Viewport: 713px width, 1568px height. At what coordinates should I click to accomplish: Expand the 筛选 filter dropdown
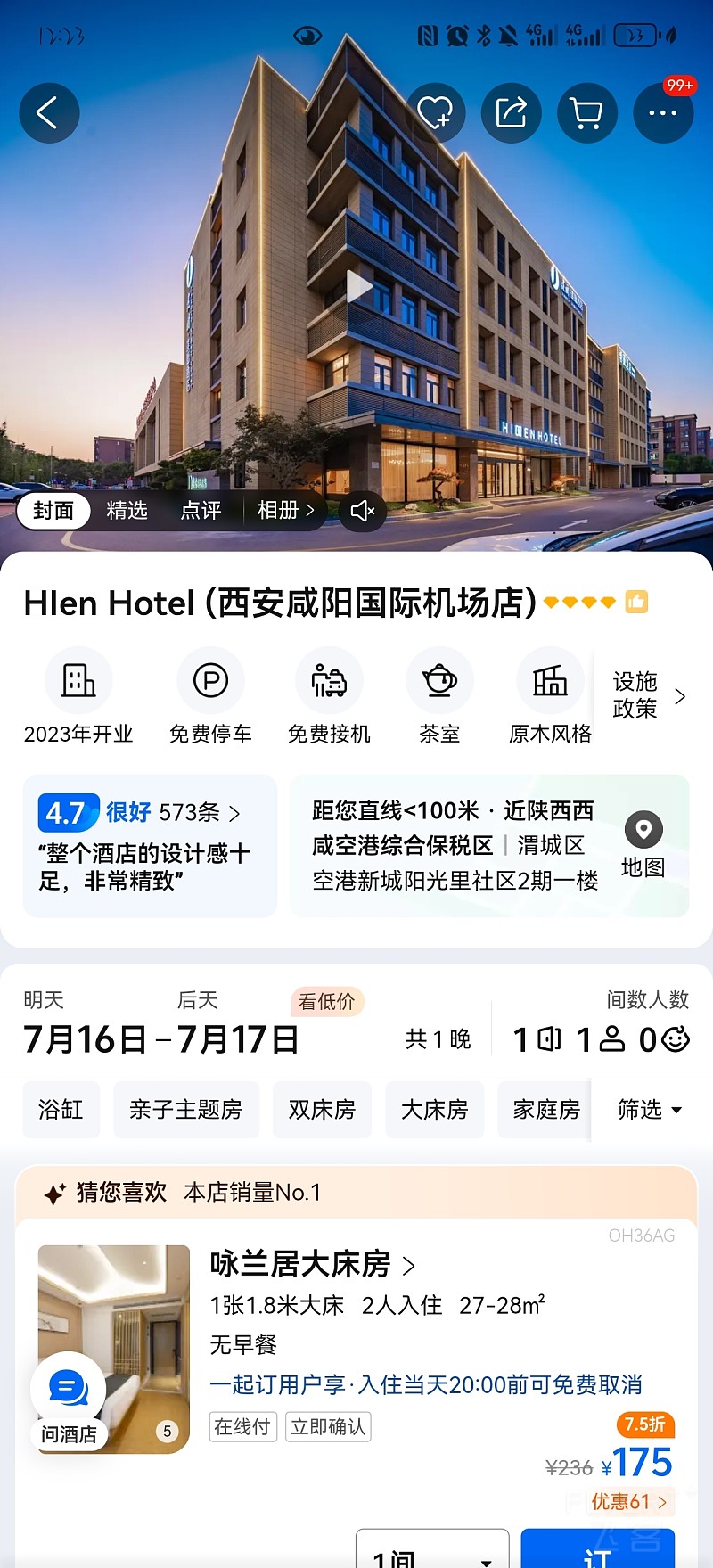pos(650,1110)
